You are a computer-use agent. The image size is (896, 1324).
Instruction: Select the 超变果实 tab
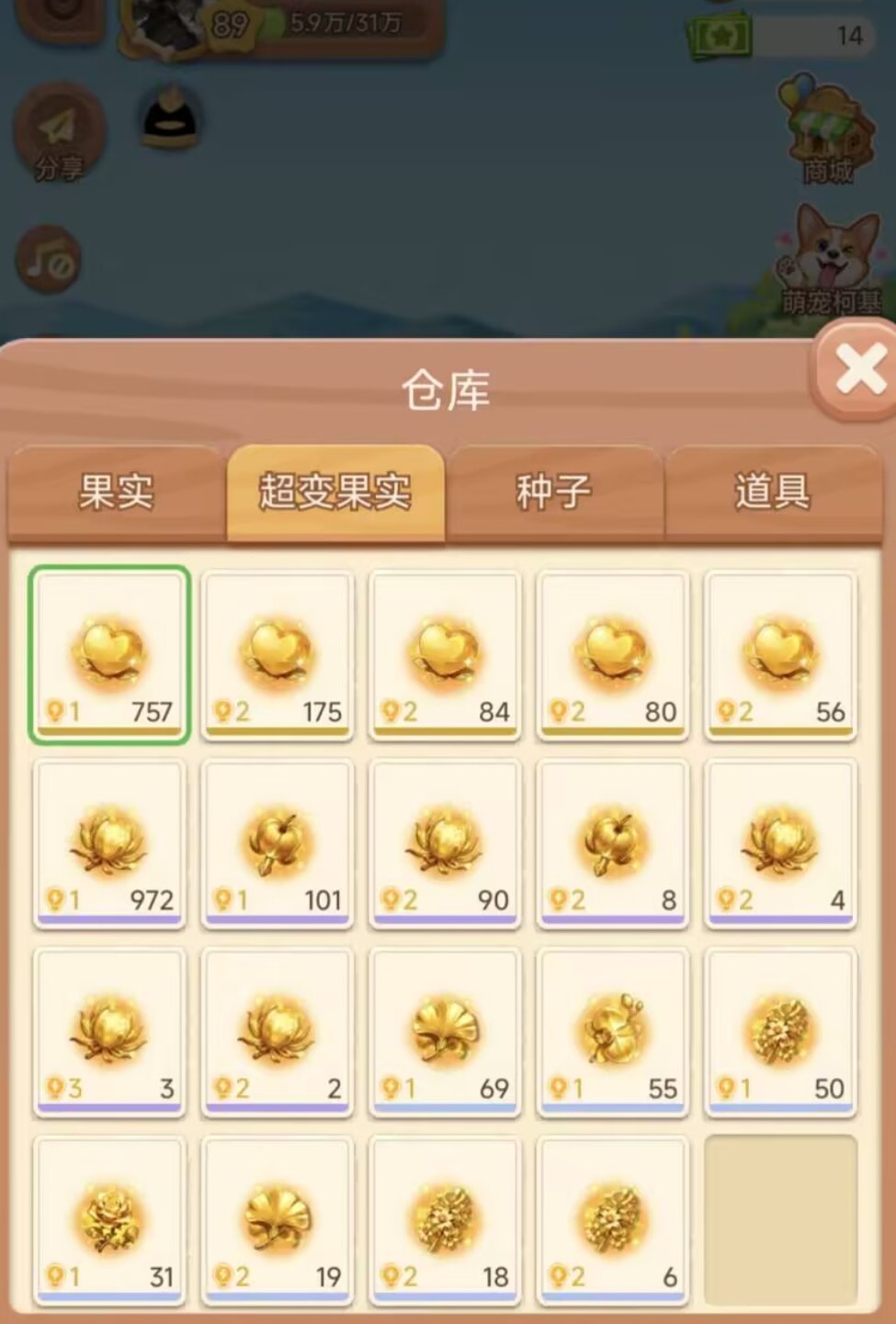tap(335, 492)
